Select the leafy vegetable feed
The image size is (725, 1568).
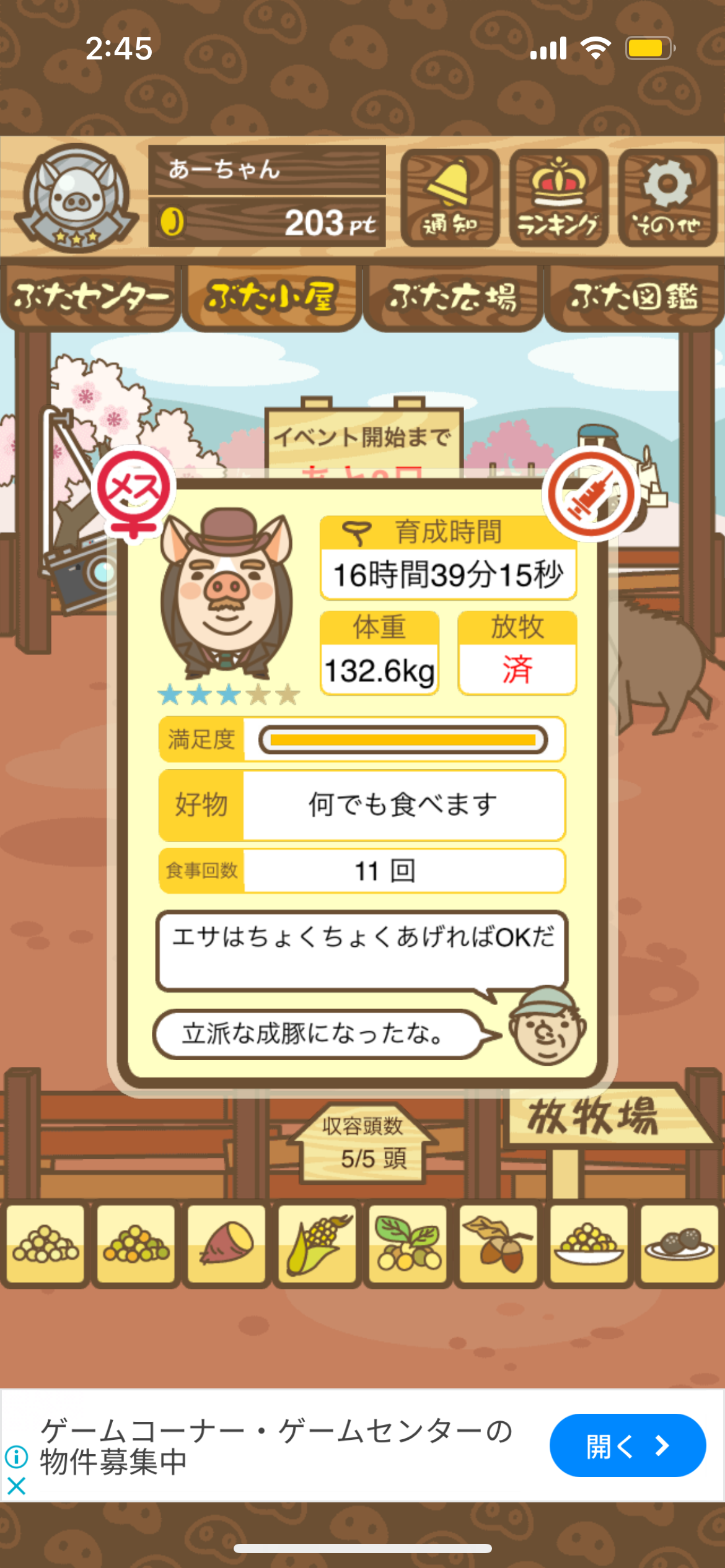pyautogui.click(x=408, y=1244)
